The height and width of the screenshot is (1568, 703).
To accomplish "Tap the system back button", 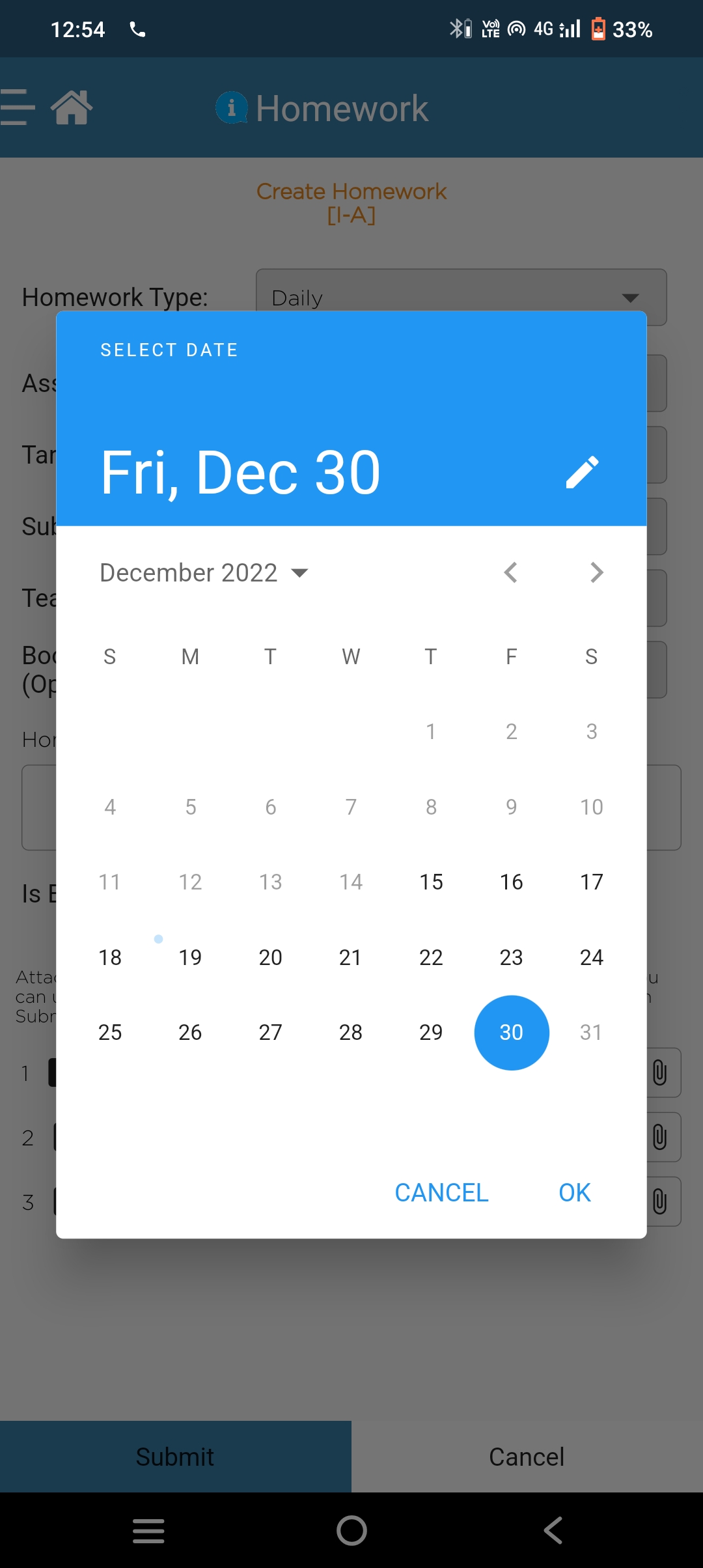I will (x=553, y=1530).
